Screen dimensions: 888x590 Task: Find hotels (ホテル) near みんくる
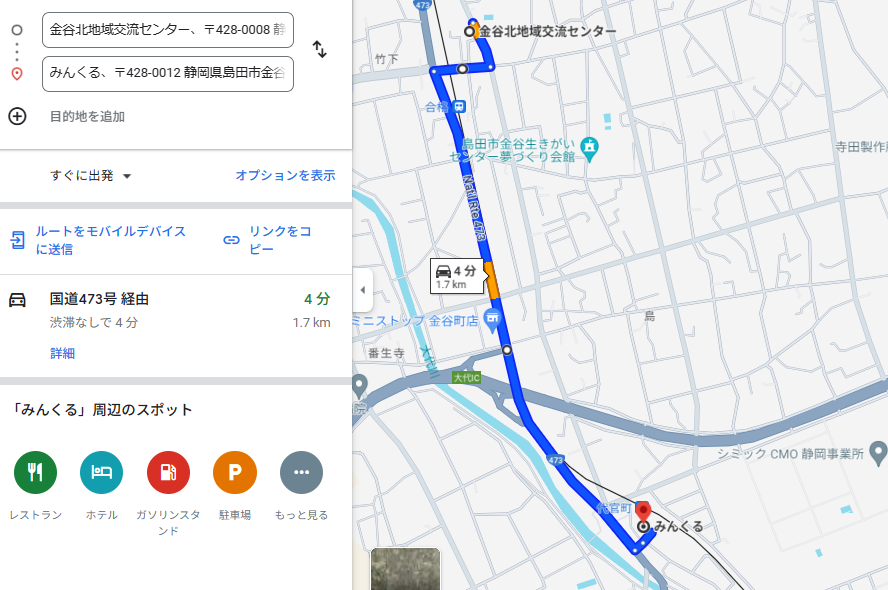click(101, 473)
